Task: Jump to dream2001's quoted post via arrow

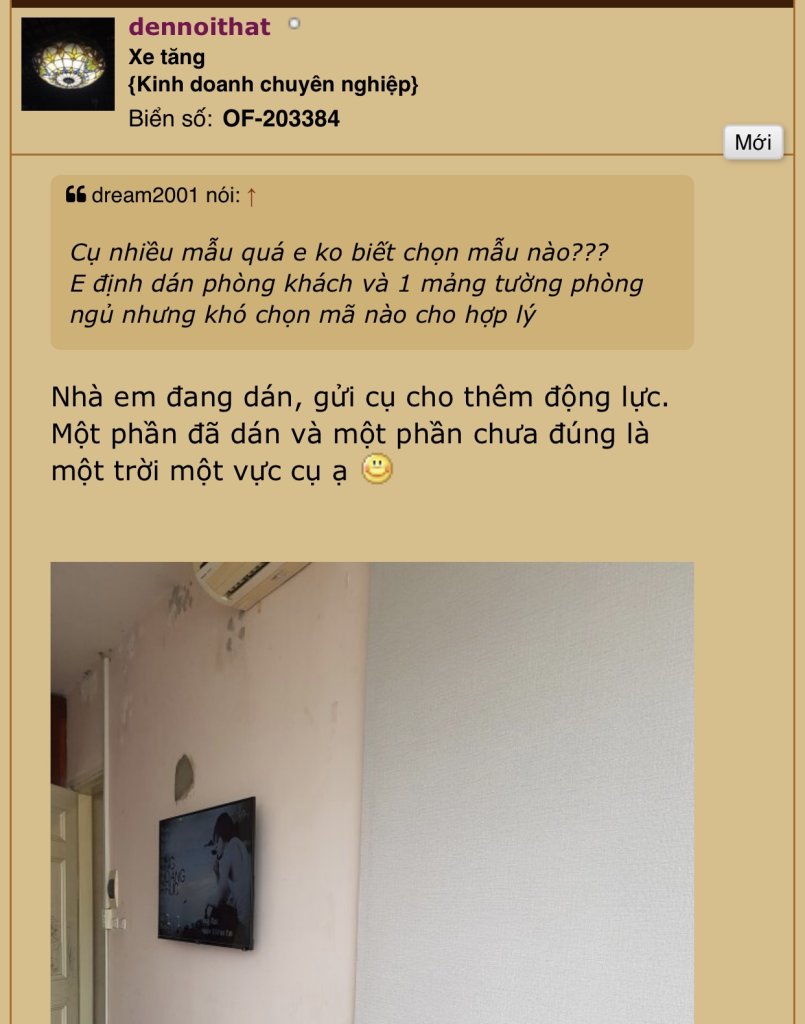Action: click(x=251, y=197)
